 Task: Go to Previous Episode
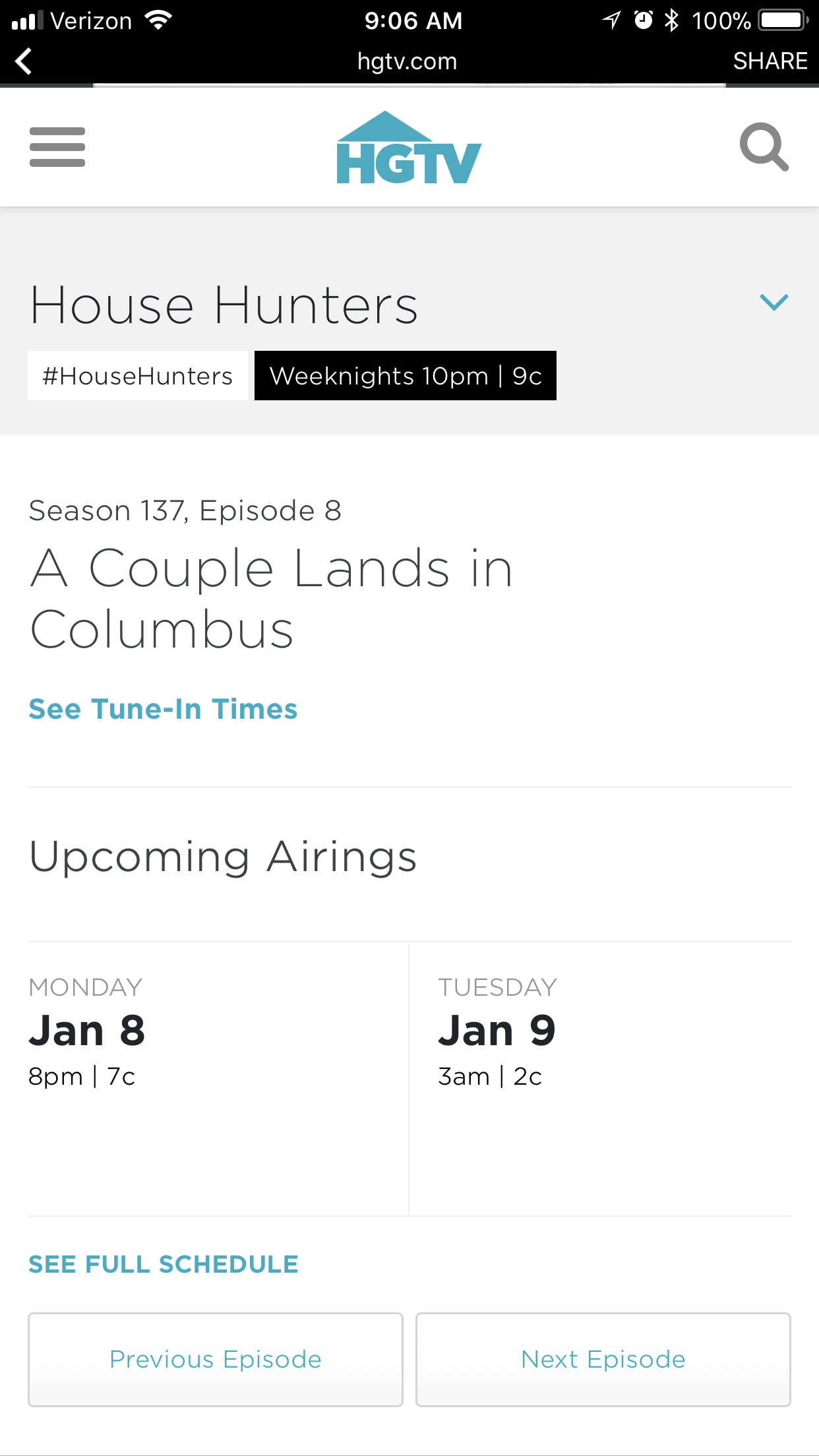(x=216, y=1360)
